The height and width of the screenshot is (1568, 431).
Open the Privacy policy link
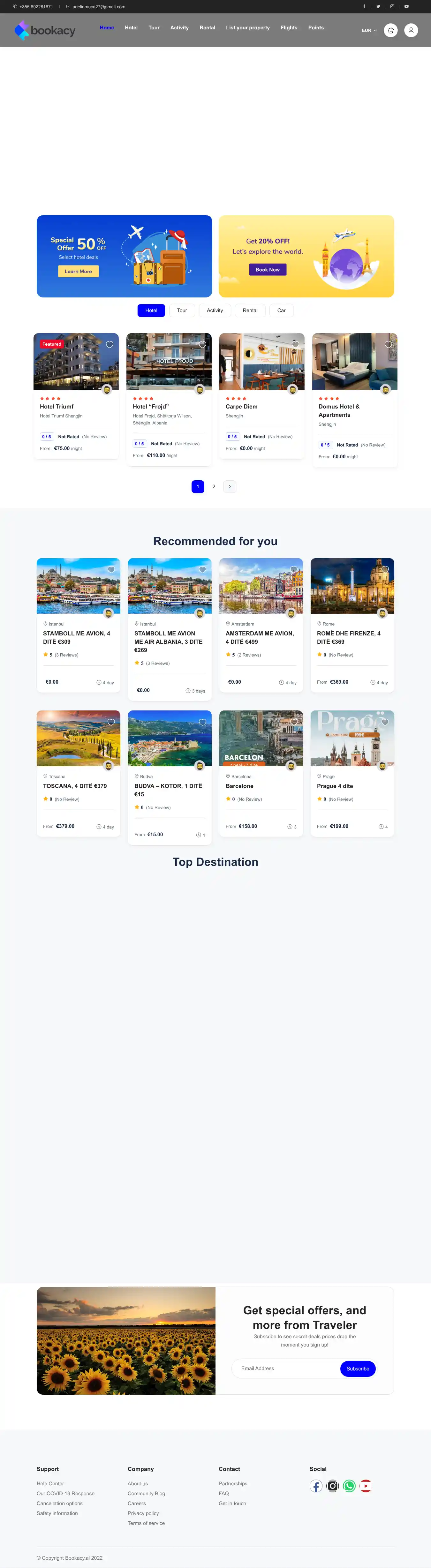pos(143,1513)
